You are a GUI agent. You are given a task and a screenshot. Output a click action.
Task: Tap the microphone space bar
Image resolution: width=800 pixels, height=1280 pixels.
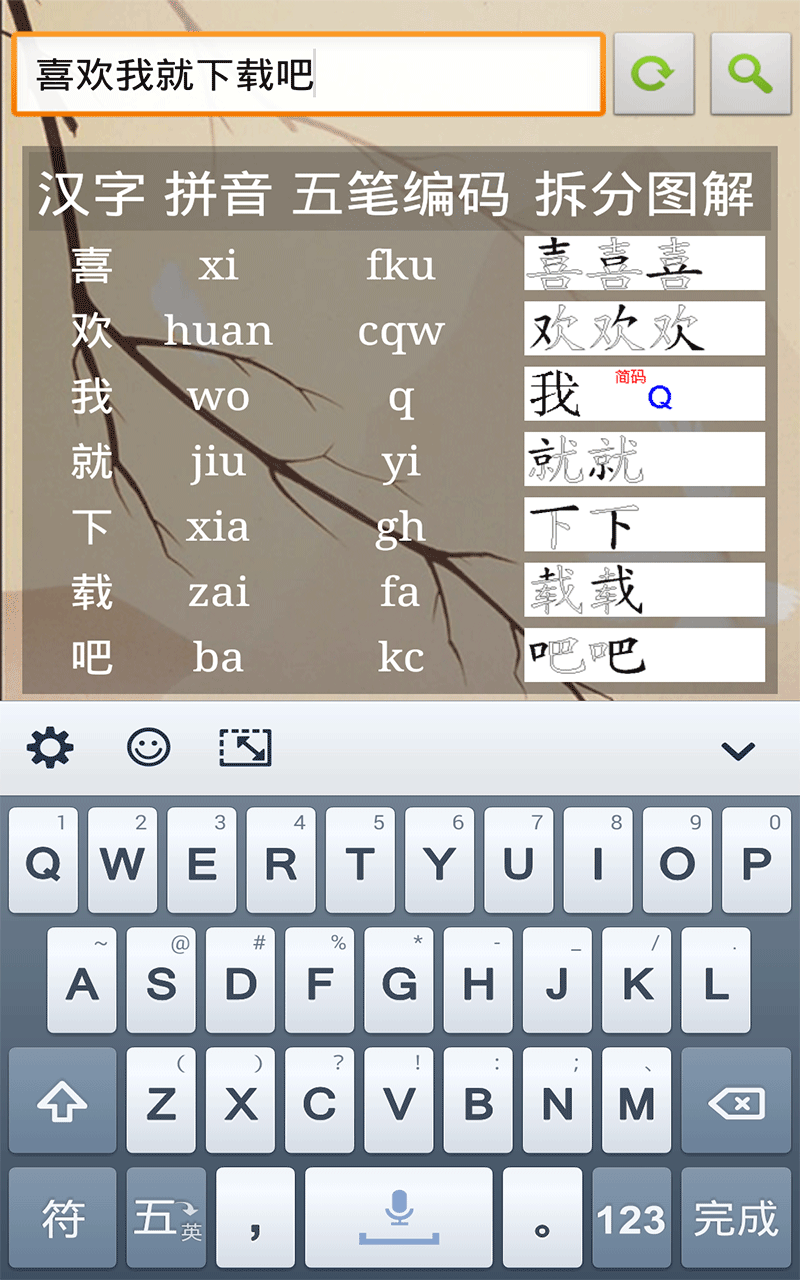tap(399, 1219)
